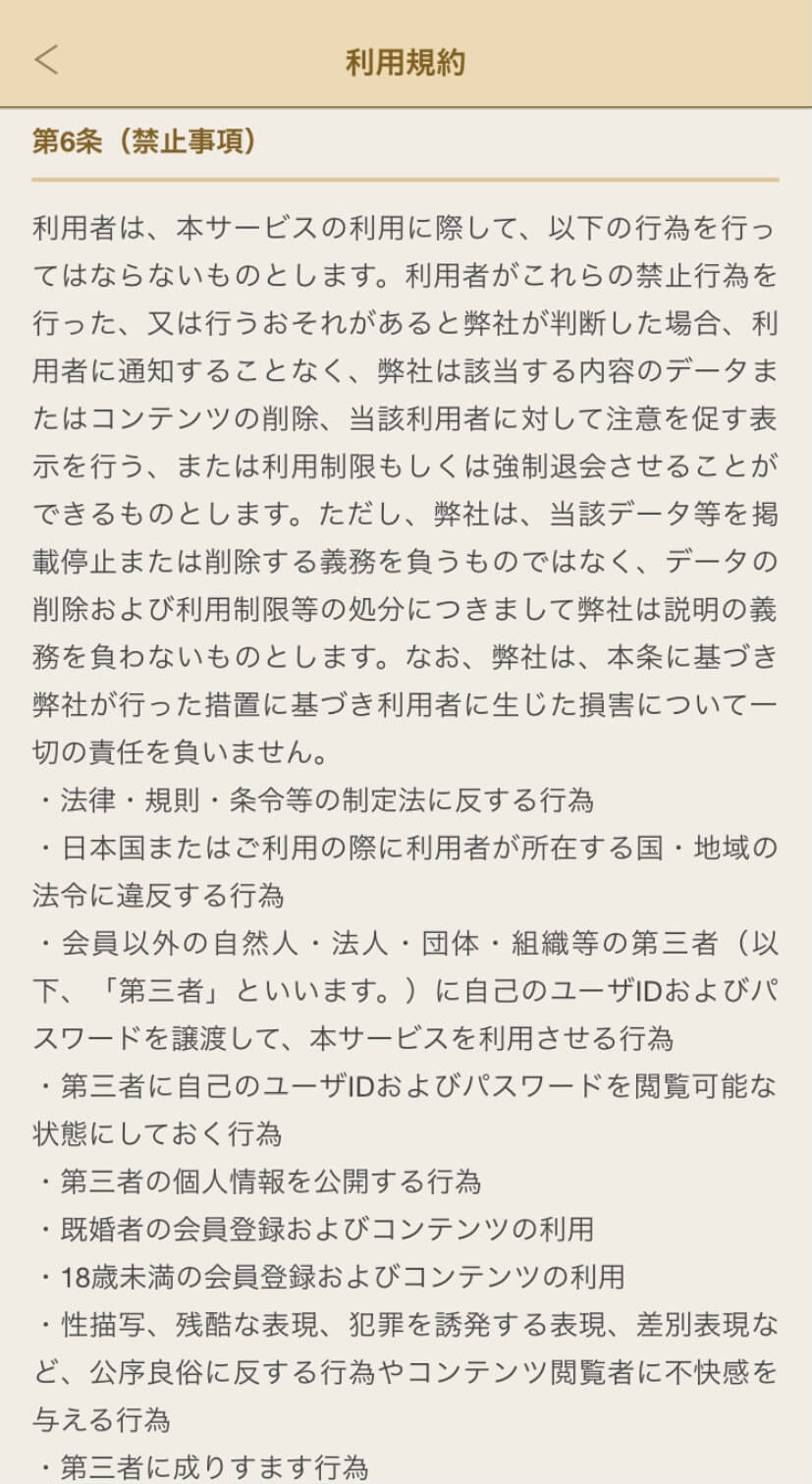Go back from the 利用規約 page
This screenshot has width=812, height=1484.
point(46,60)
